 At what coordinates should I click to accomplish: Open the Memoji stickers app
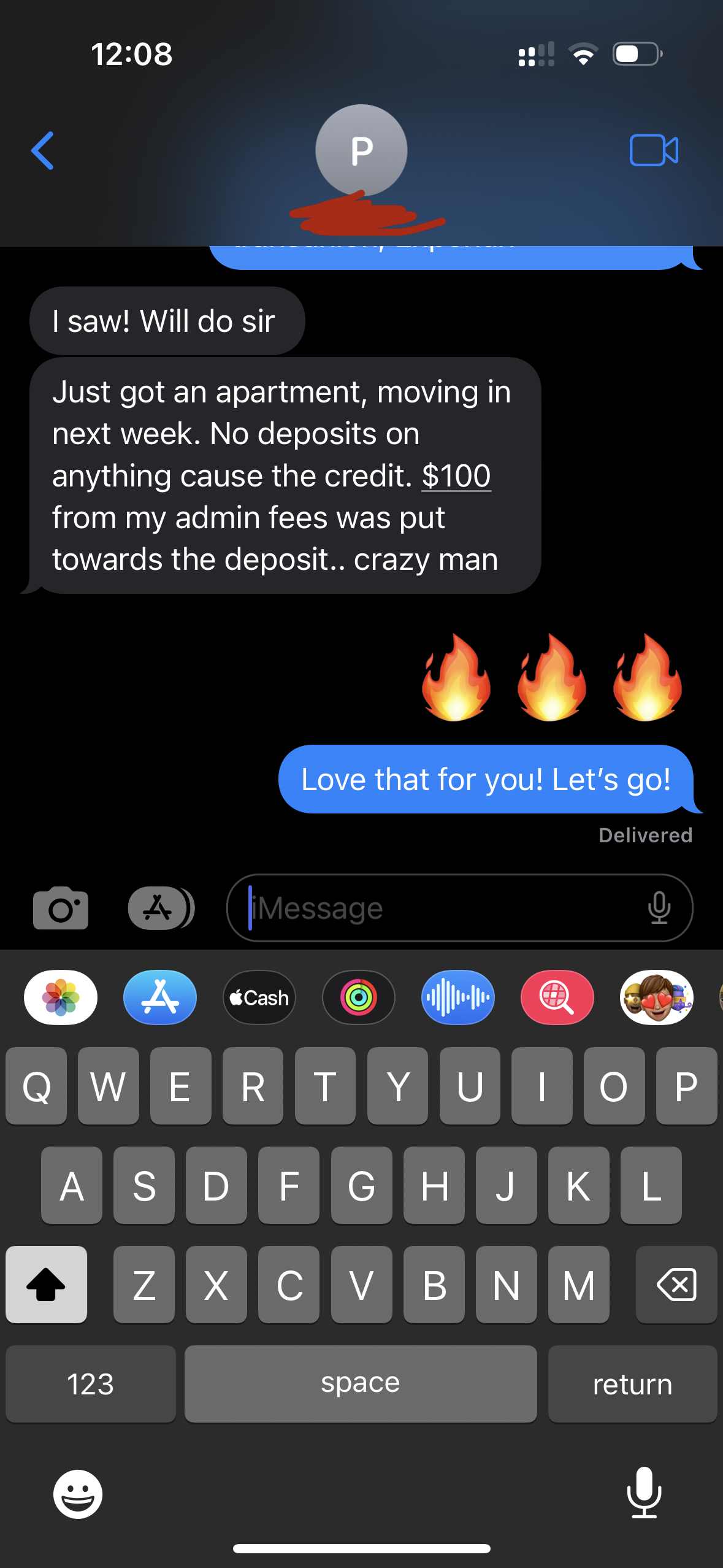coord(657,997)
